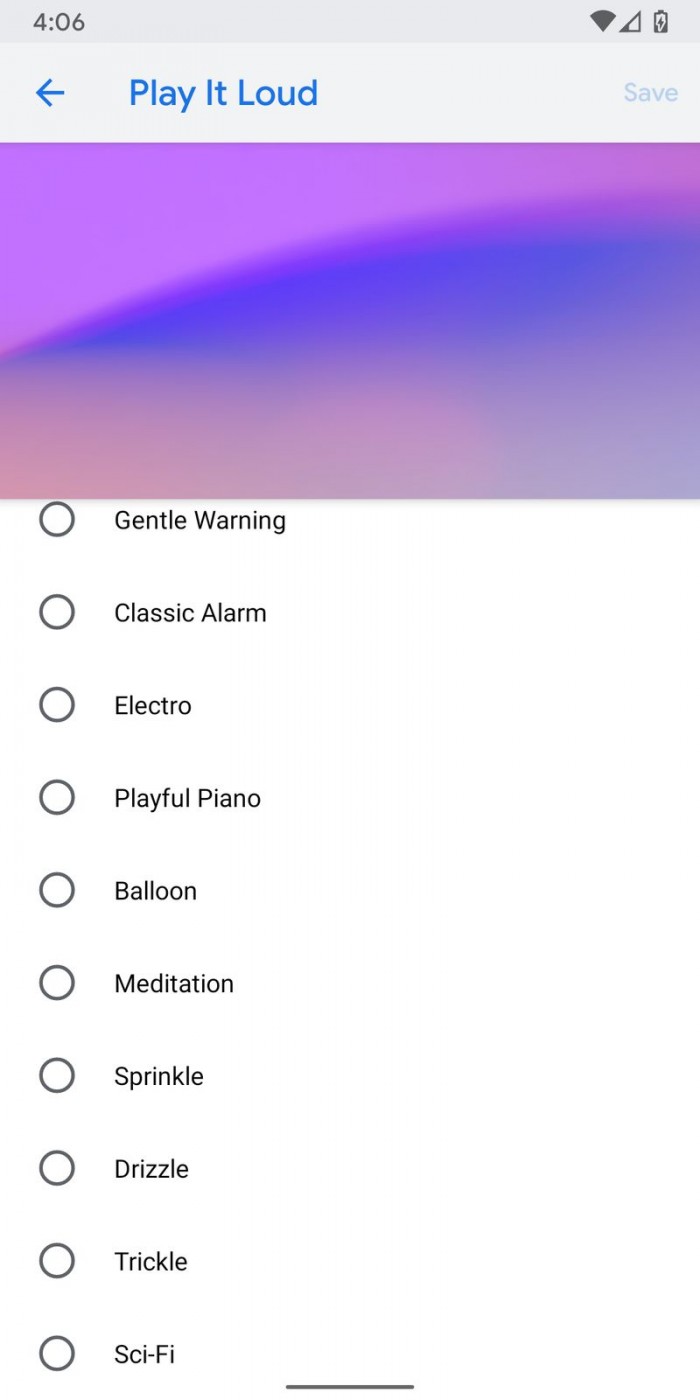This screenshot has height=1400, width=700.
Task: Choose Classic Alarm option
Action: pyautogui.click(x=57, y=612)
